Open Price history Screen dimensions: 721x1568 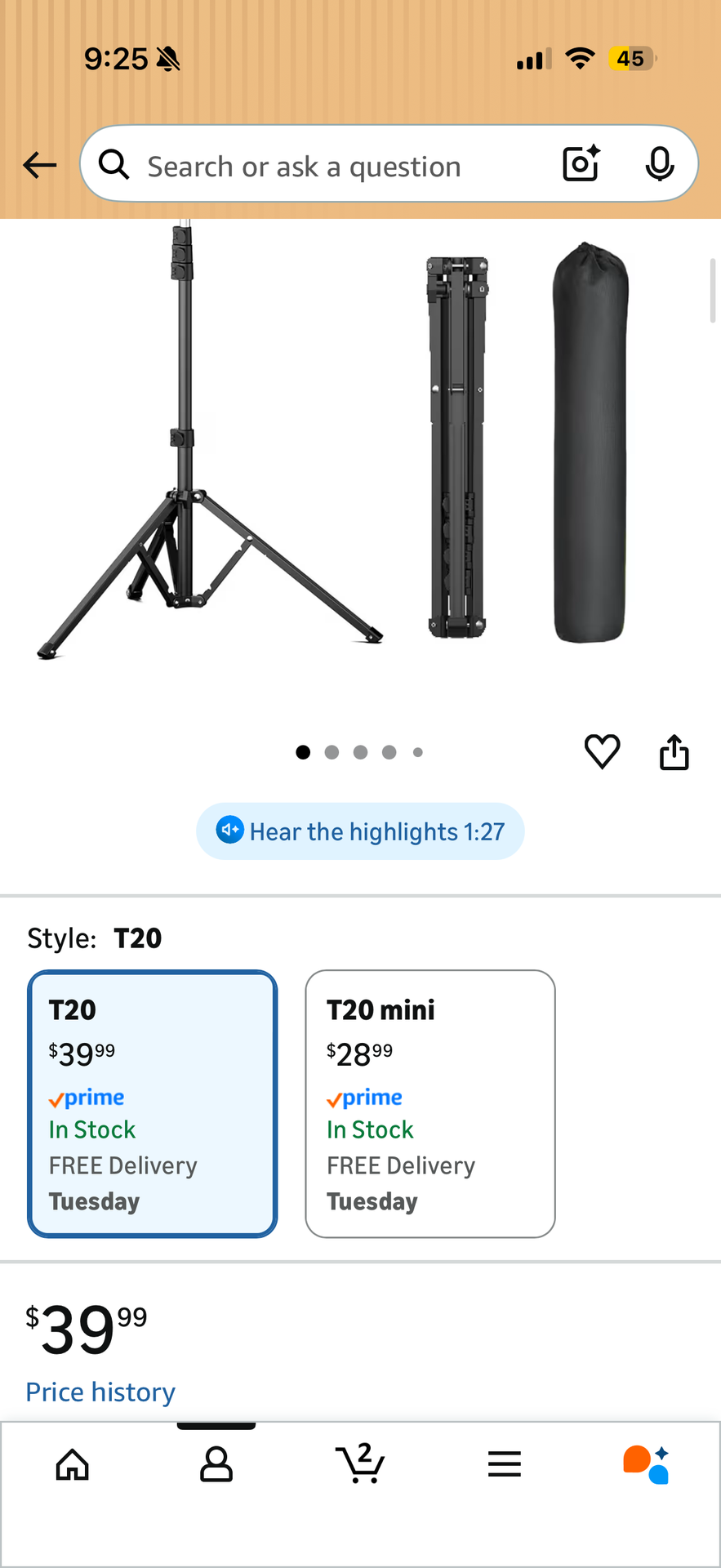click(100, 1392)
